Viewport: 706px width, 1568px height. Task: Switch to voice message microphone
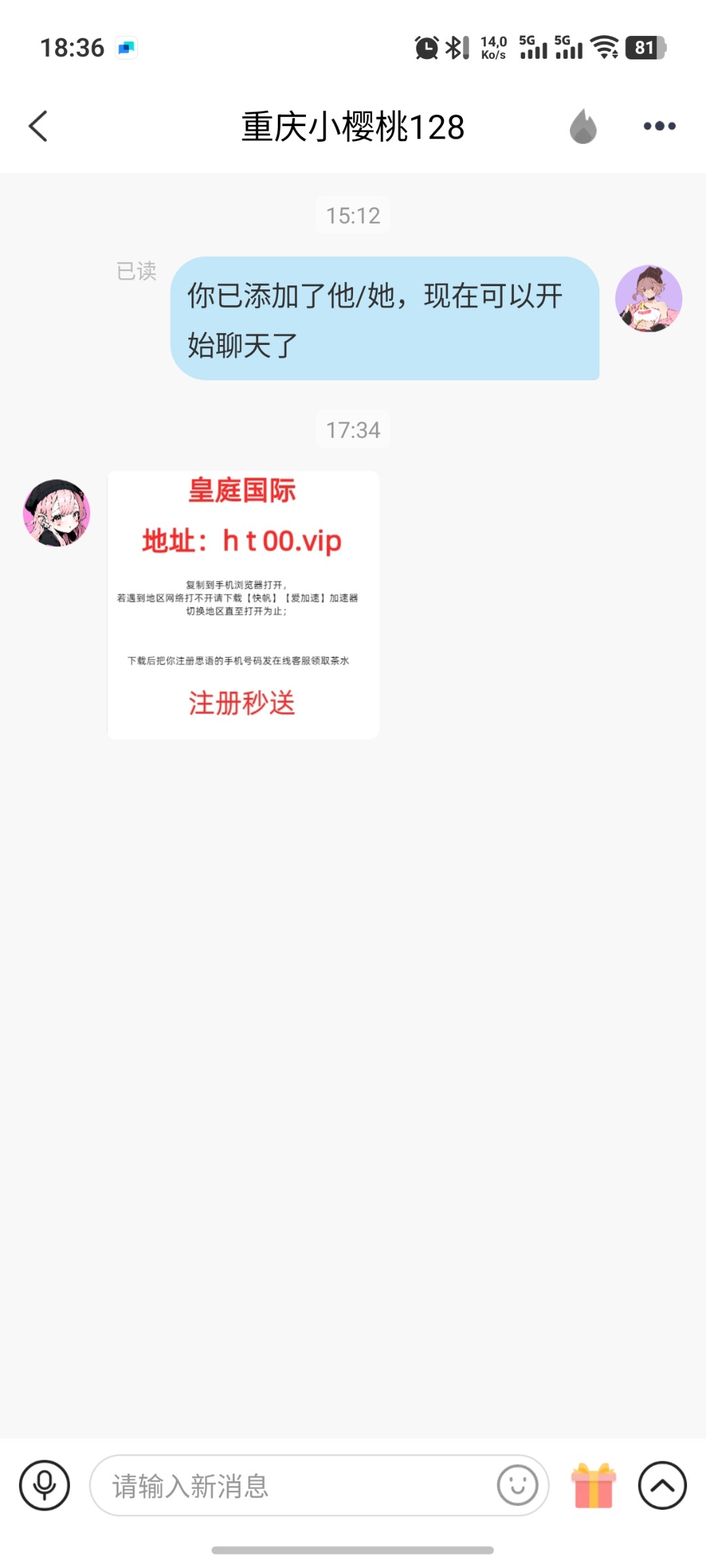pos(44,1486)
